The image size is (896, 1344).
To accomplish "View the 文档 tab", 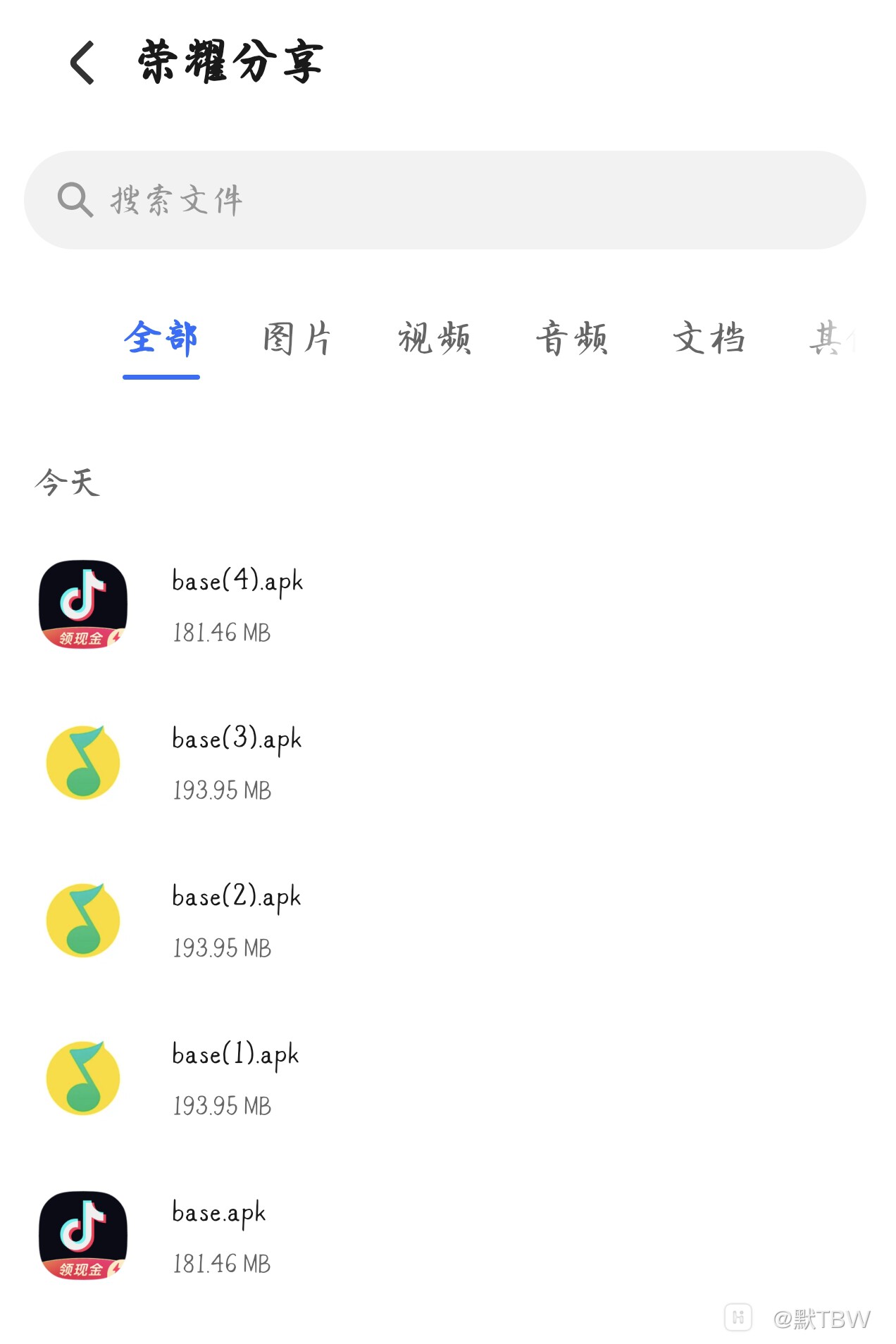I will click(x=709, y=339).
